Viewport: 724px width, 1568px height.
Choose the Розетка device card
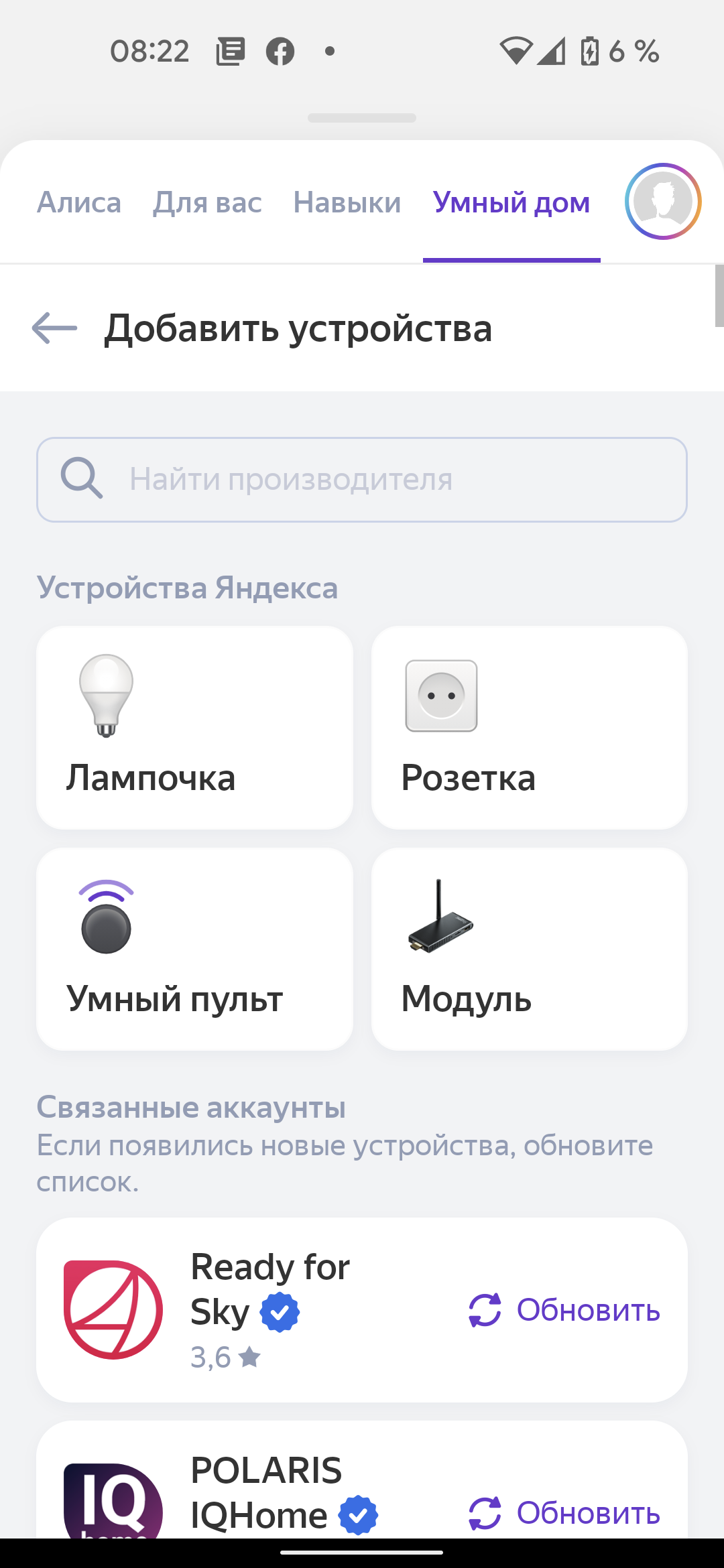tap(530, 728)
